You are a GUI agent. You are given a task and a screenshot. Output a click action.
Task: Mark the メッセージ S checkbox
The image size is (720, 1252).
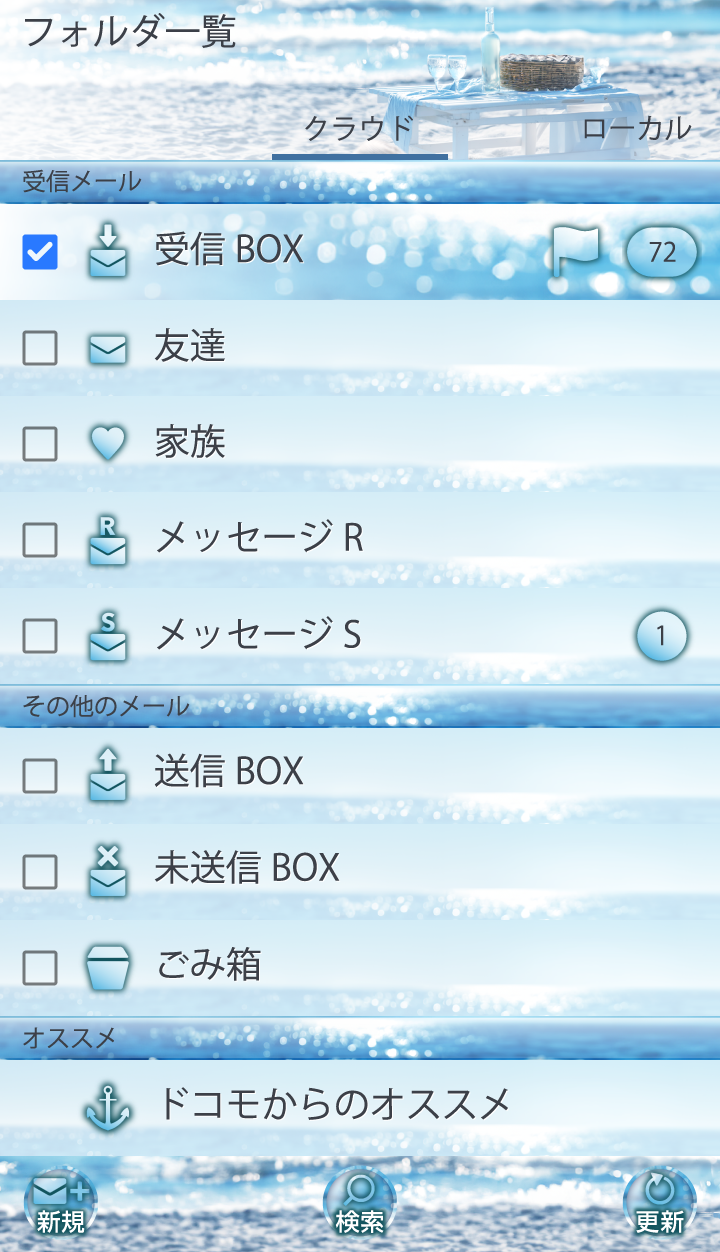click(40, 635)
